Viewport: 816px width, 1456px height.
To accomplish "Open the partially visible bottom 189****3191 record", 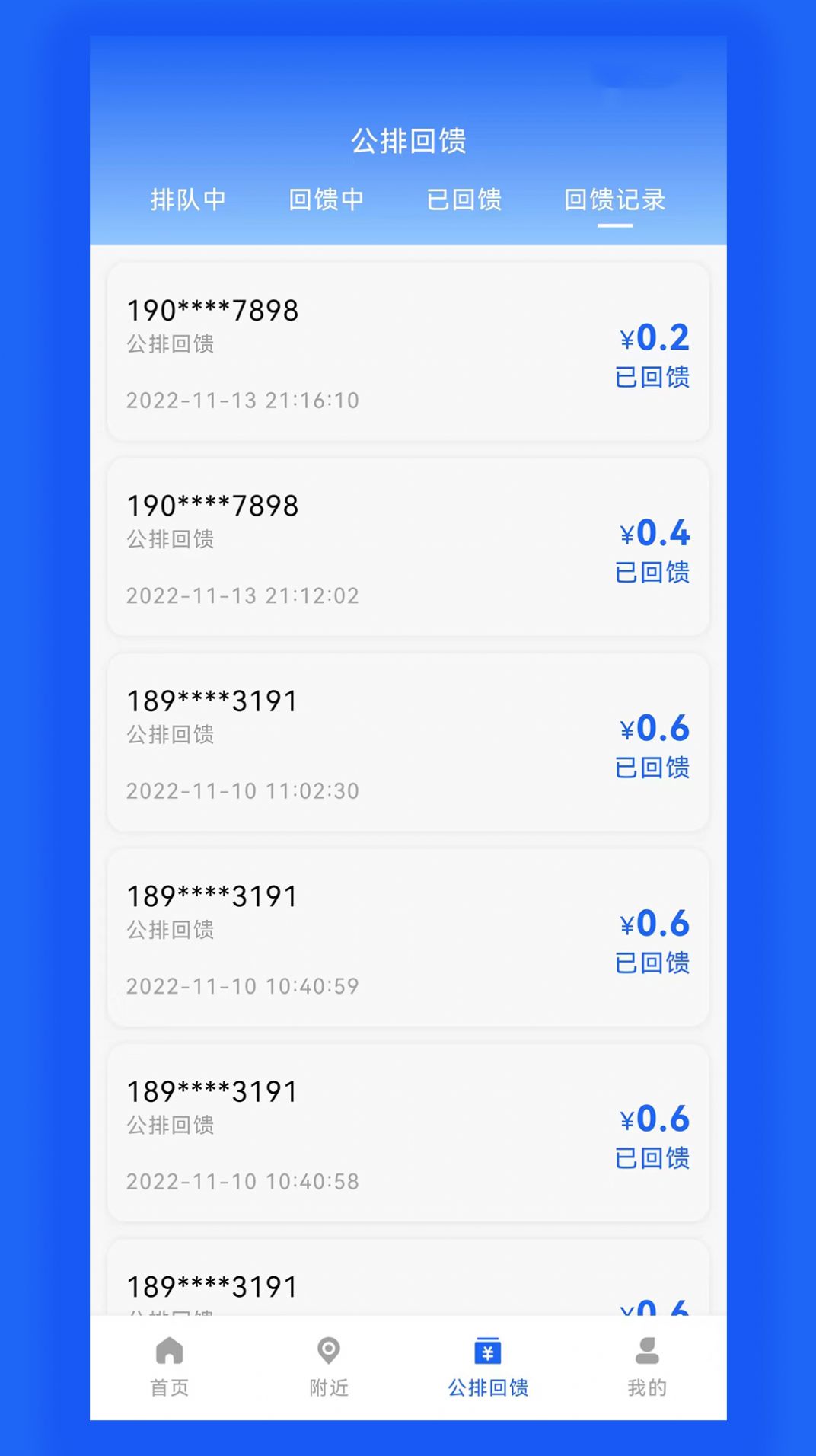I will tap(408, 1285).
